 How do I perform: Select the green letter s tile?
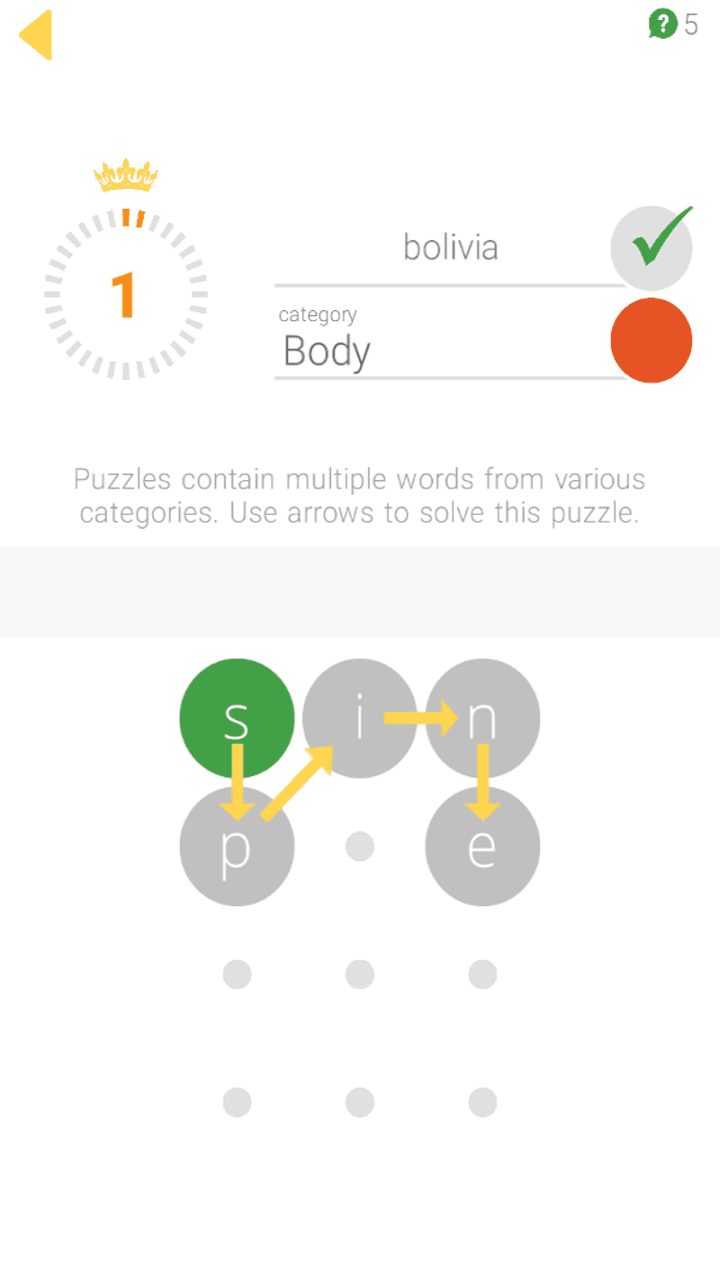click(x=237, y=718)
